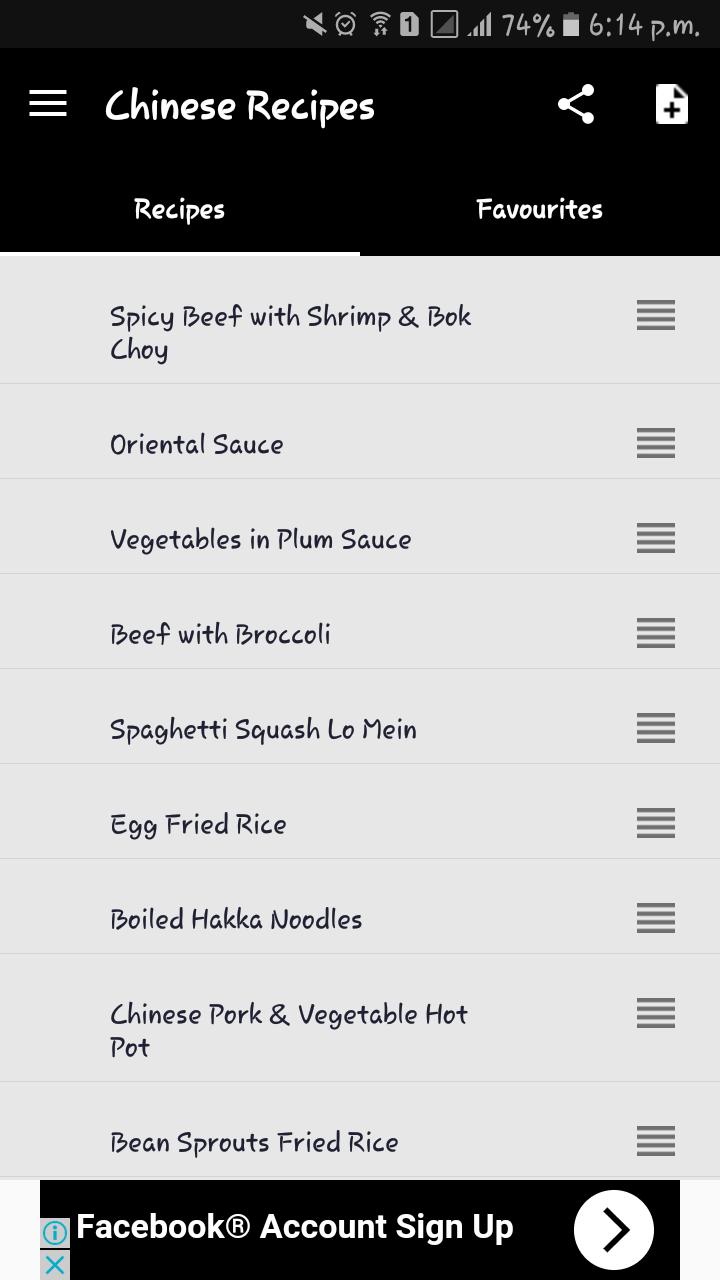This screenshot has width=720, height=1280.
Task: Open options for Egg Fried Rice recipe
Action: tap(655, 824)
